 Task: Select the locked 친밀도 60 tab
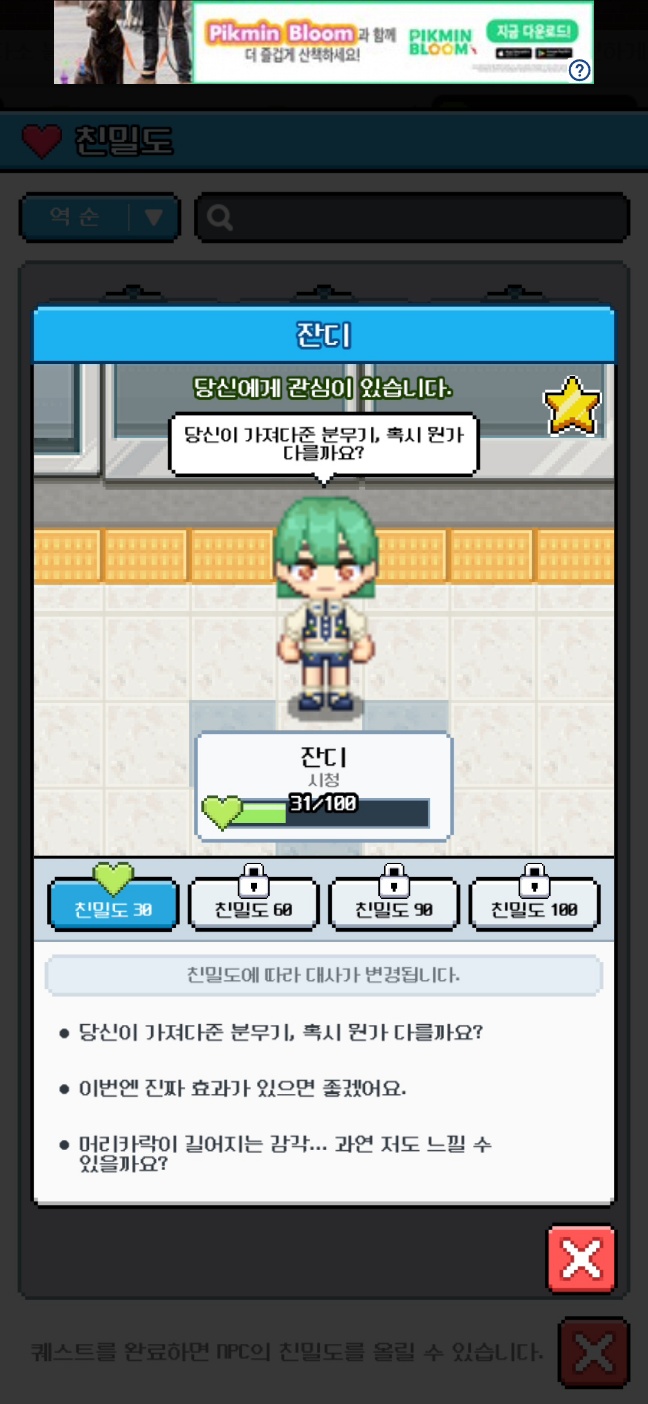pos(254,906)
